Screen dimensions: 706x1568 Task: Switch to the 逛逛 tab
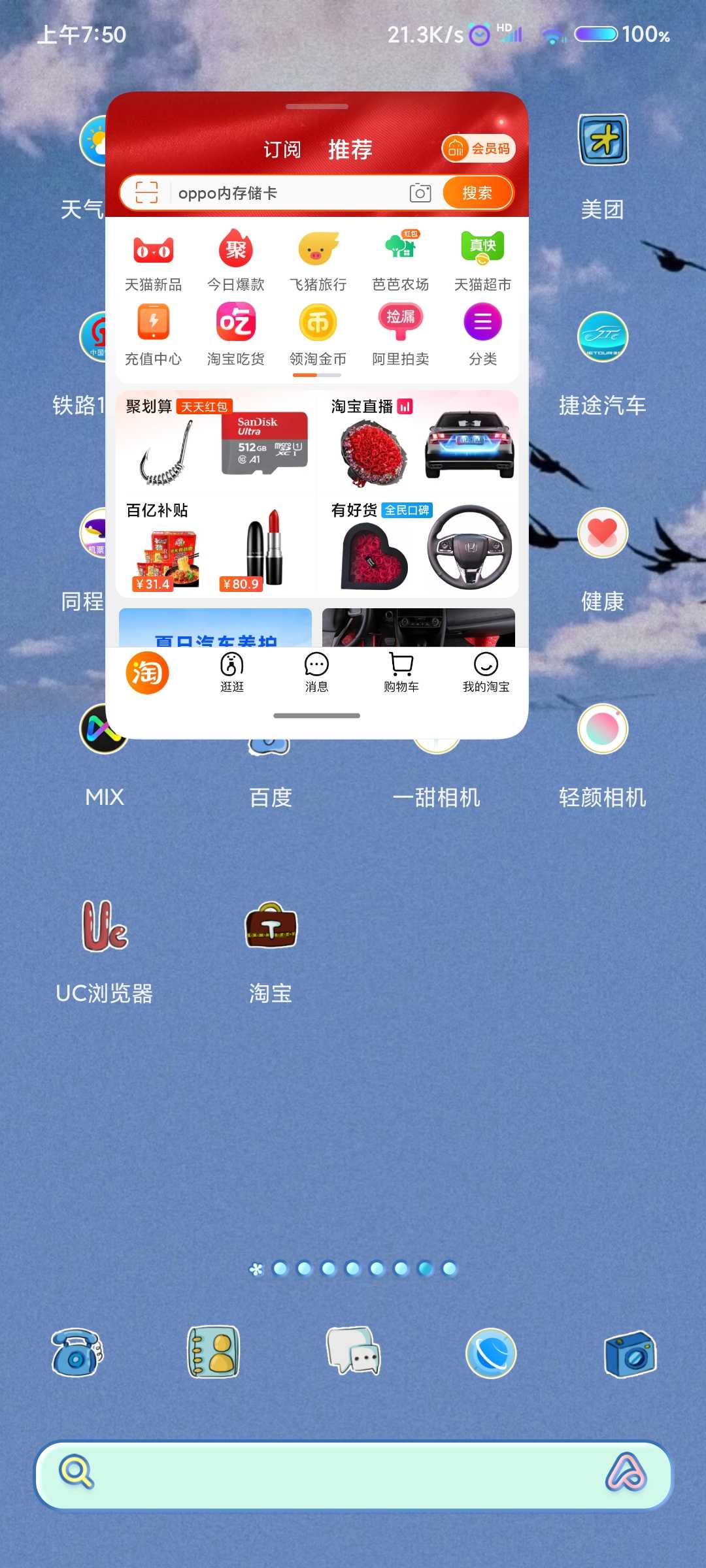tap(232, 672)
